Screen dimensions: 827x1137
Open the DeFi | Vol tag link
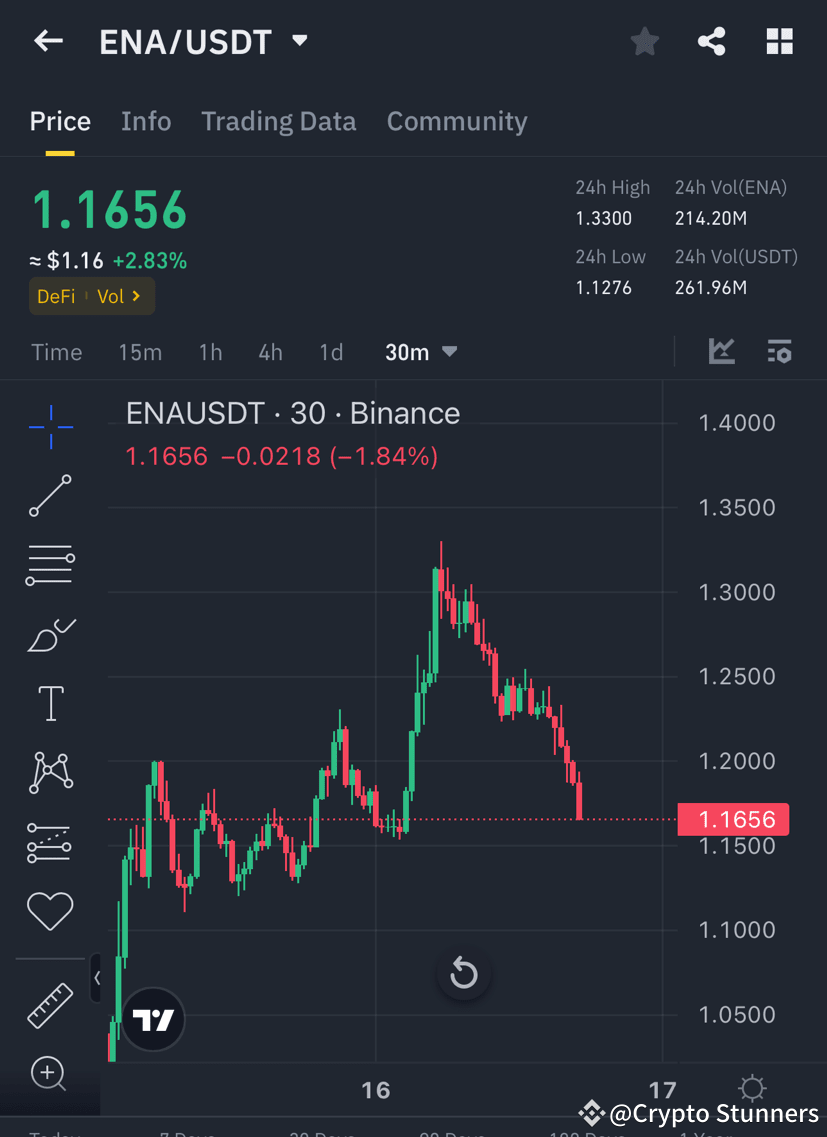(x=91, y=296)
